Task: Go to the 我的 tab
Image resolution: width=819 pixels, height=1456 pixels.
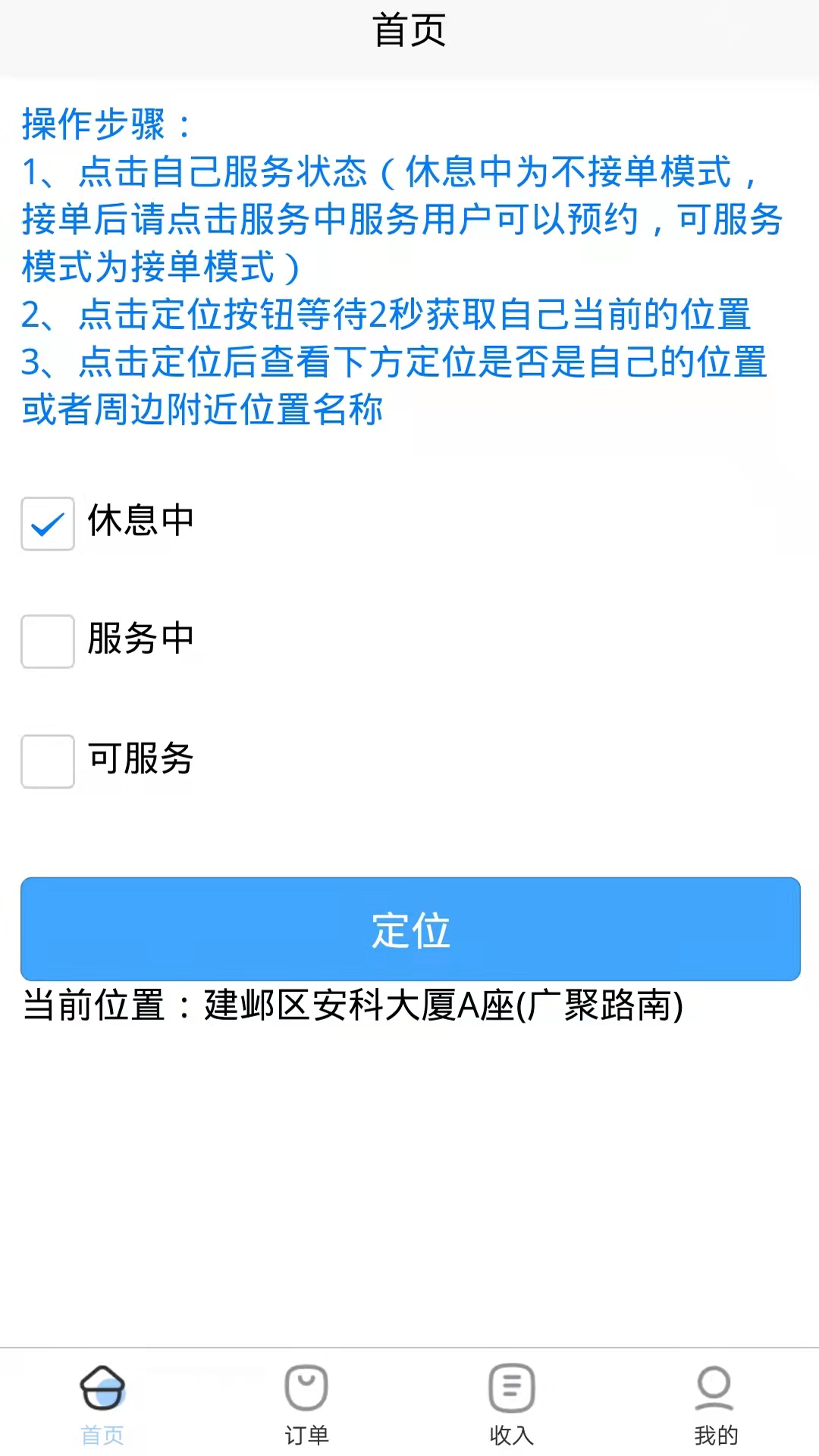Action: click(715, 1404)
